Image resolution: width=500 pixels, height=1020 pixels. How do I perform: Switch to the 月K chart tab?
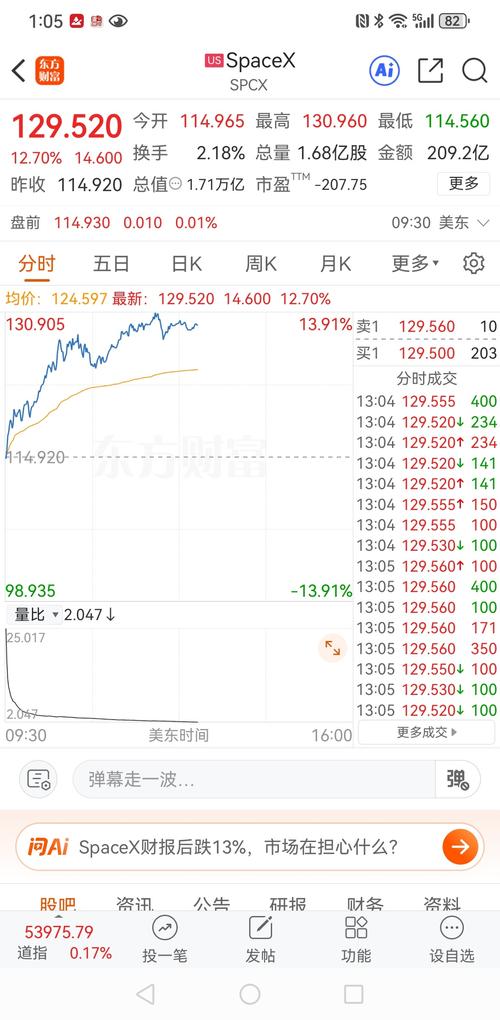[x=336, y=263]
